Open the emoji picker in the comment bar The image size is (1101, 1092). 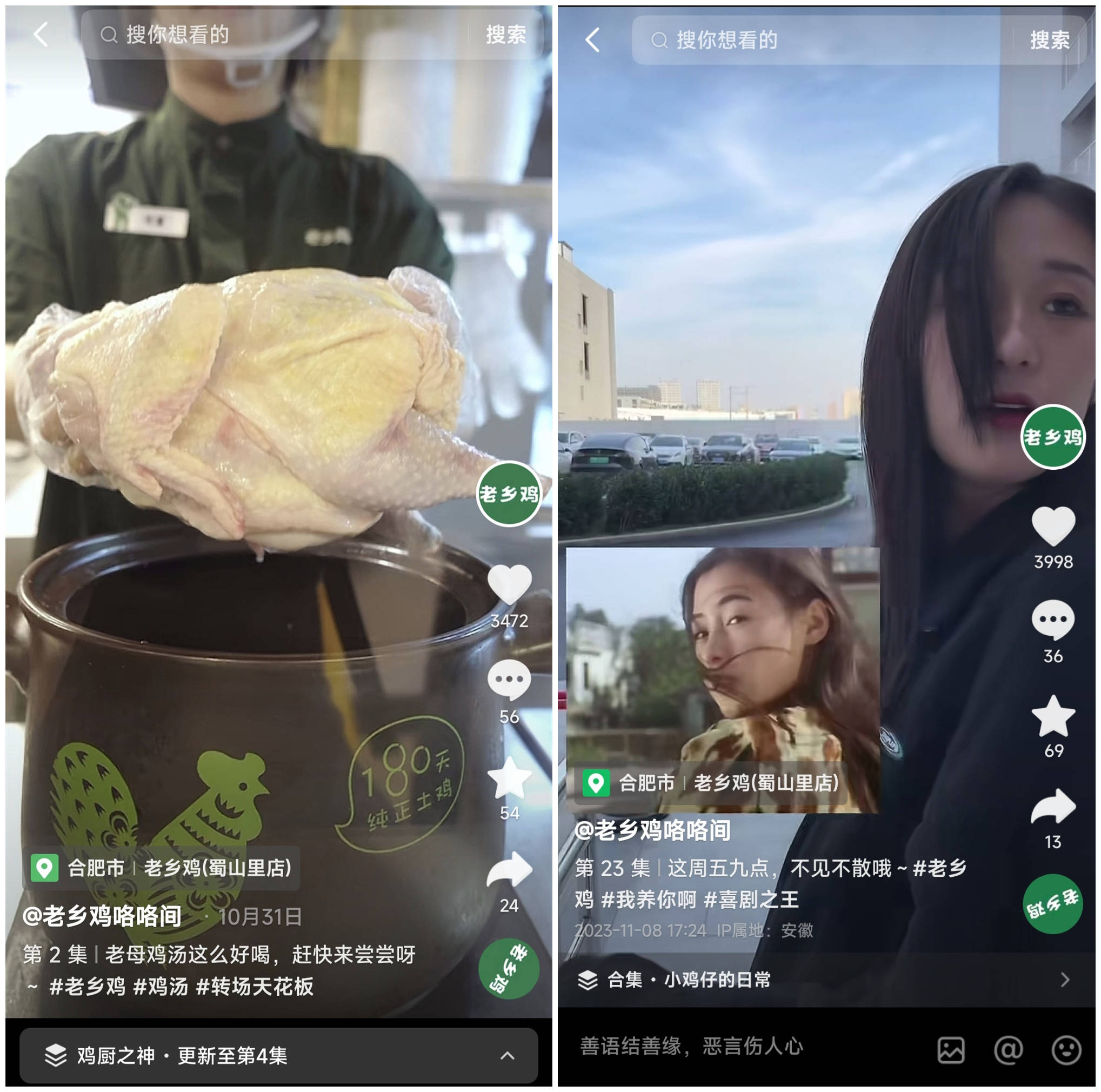coord(1066,1050)
